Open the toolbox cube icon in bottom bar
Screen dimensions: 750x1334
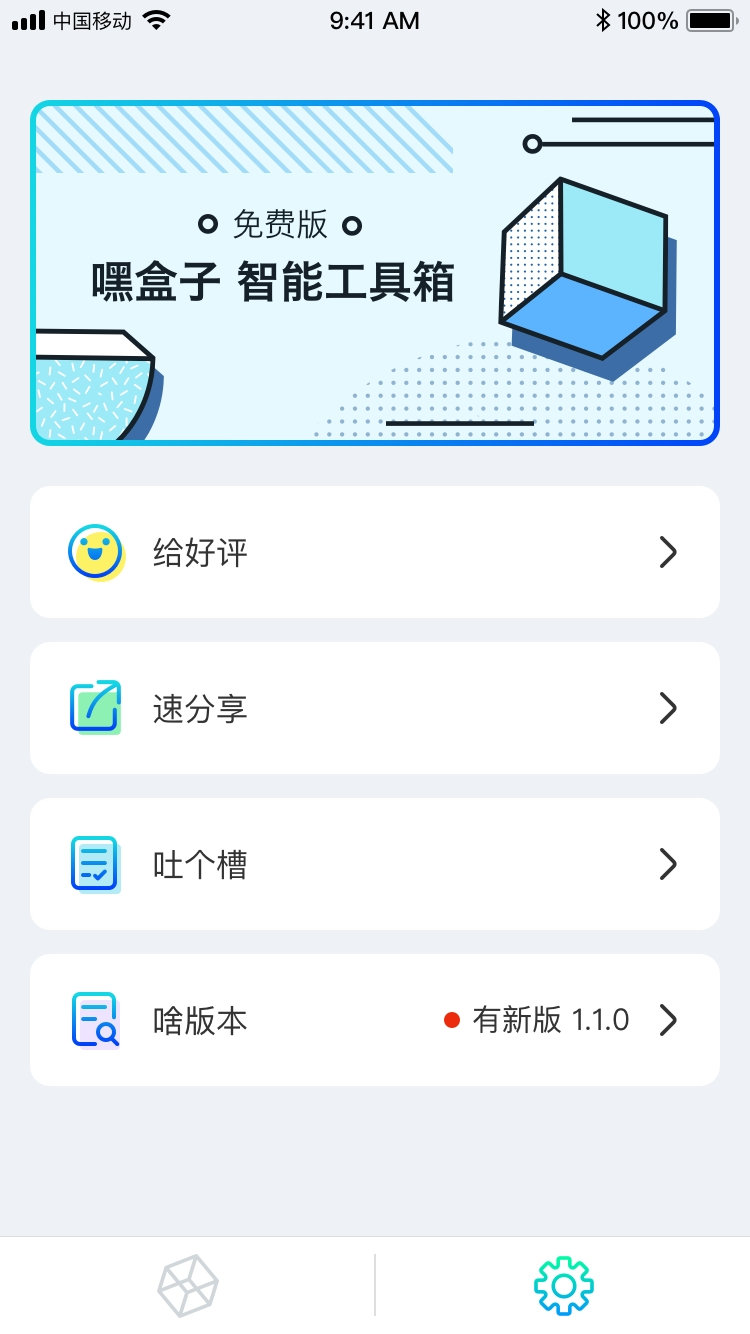187,1284
